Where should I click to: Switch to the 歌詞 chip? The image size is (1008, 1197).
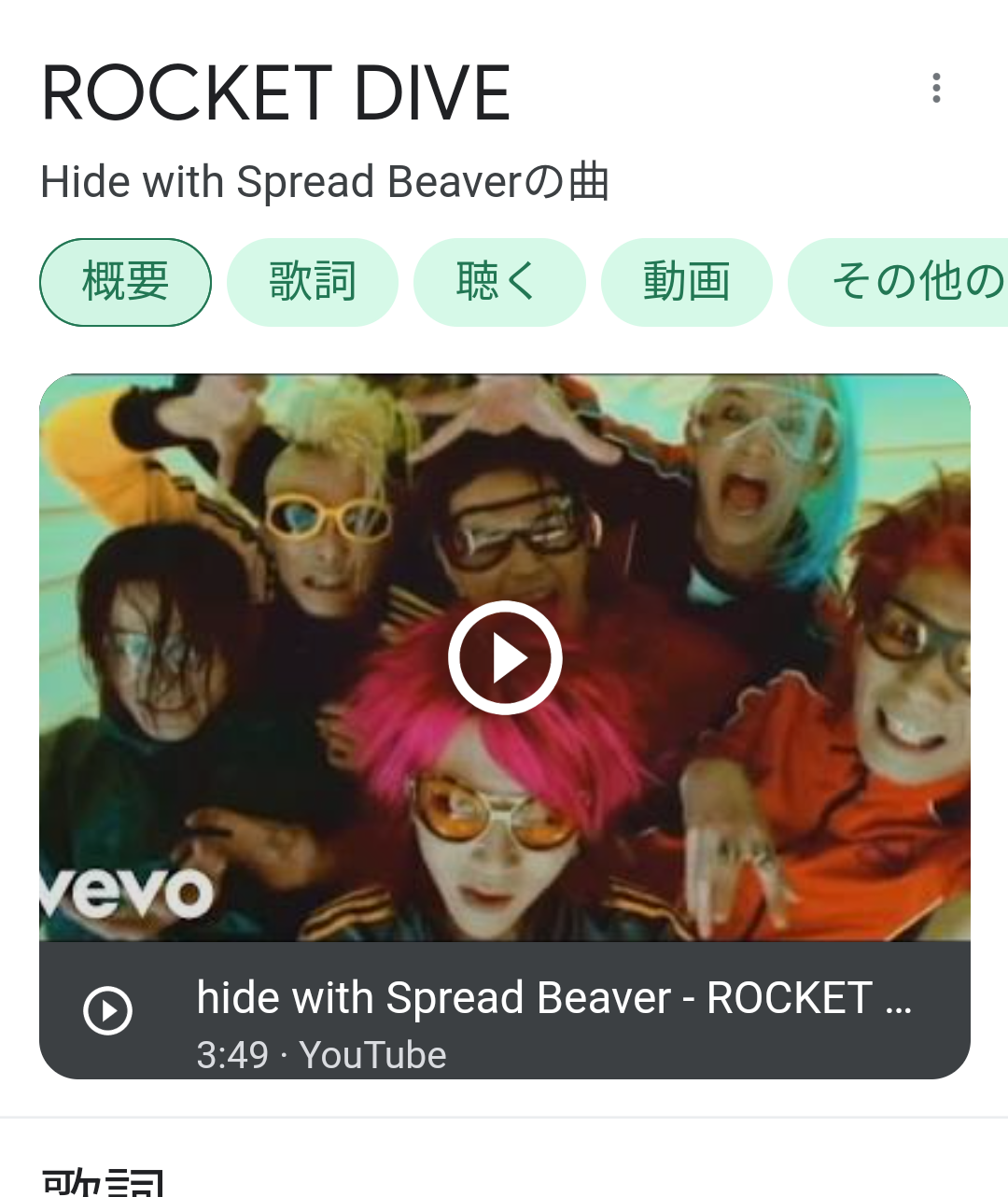click(x=313, y=282)
